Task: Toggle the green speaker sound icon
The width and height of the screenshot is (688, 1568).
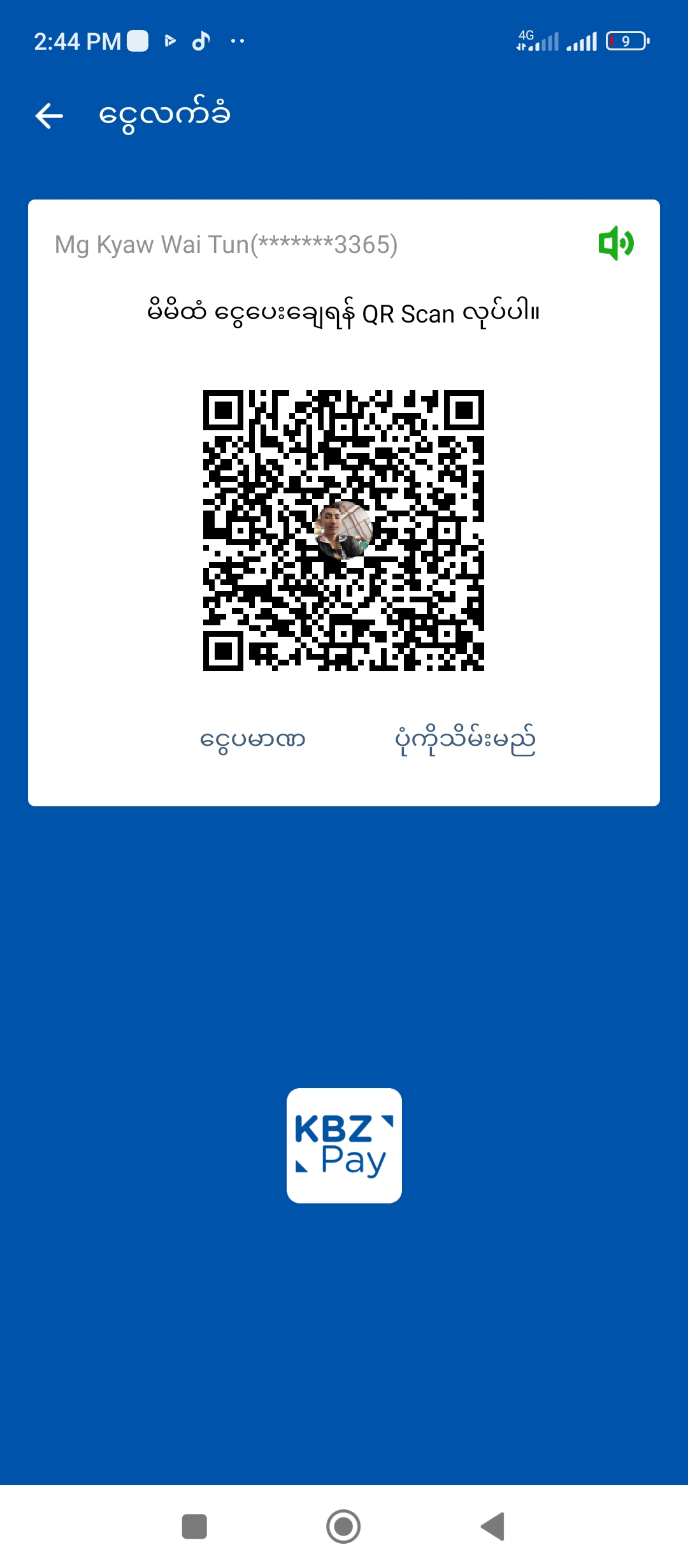Action: pos(615,243)
